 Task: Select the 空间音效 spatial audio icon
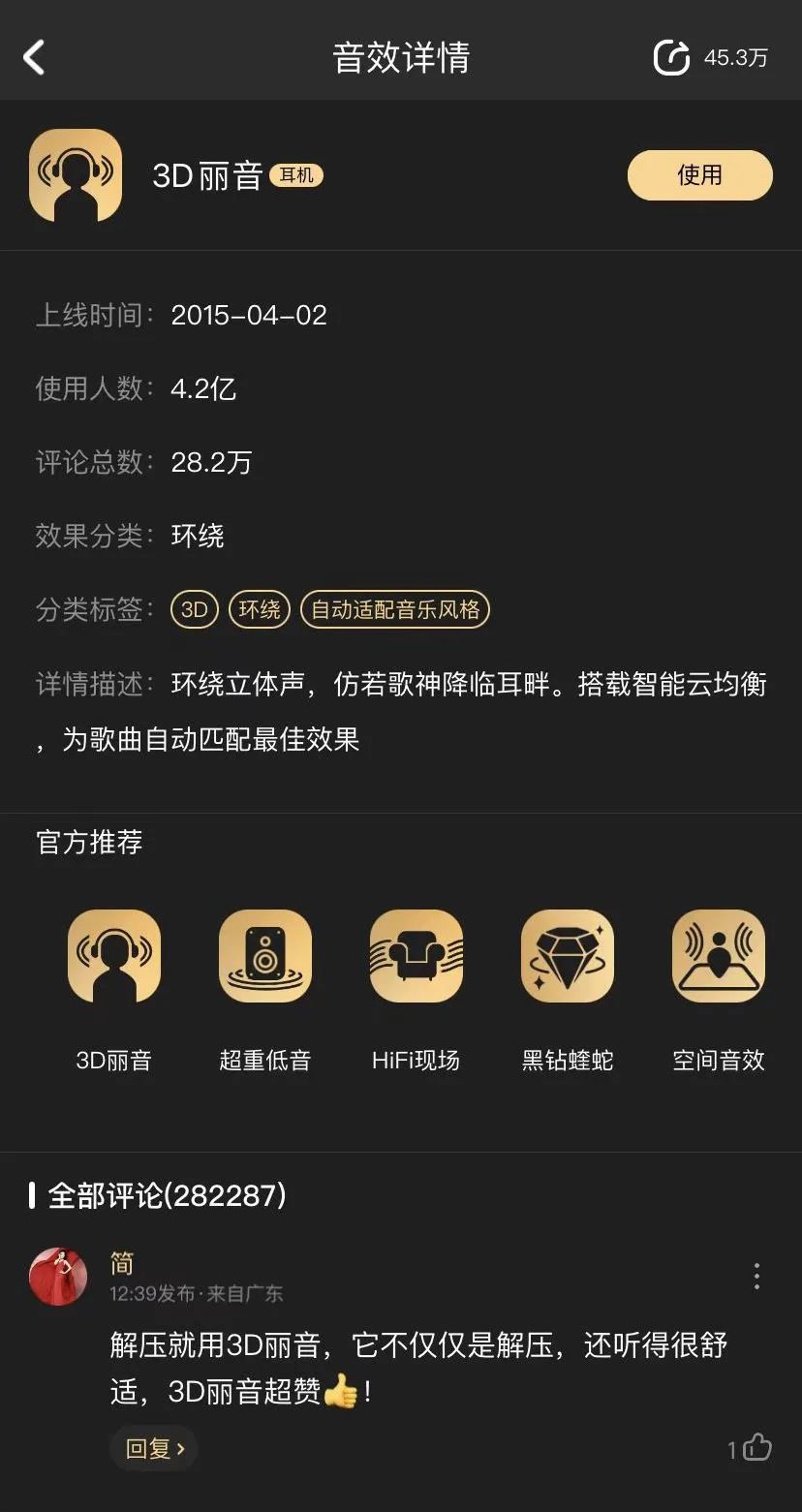pos(718,956)
